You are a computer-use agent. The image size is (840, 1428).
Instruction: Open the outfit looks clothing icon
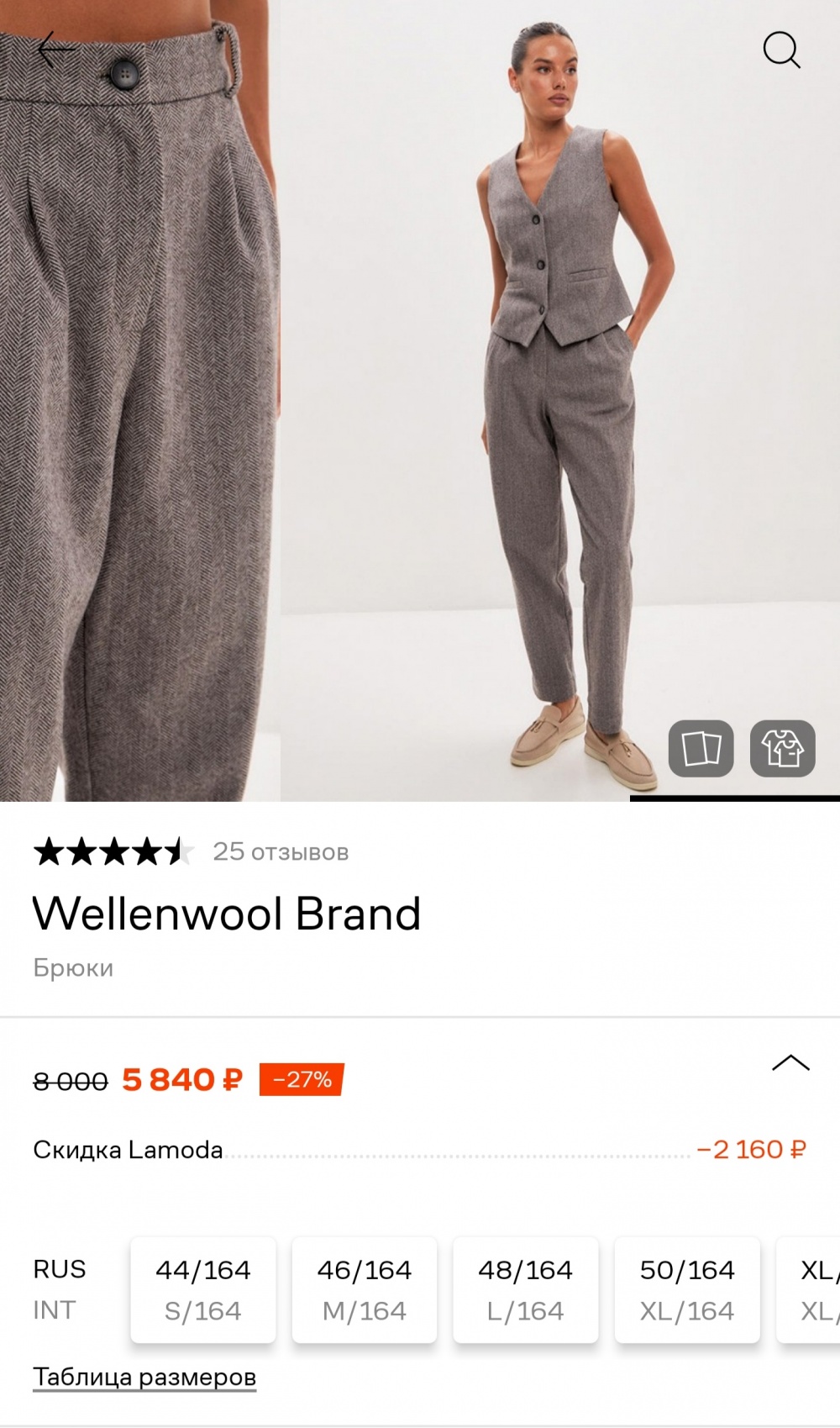(782, 747)
